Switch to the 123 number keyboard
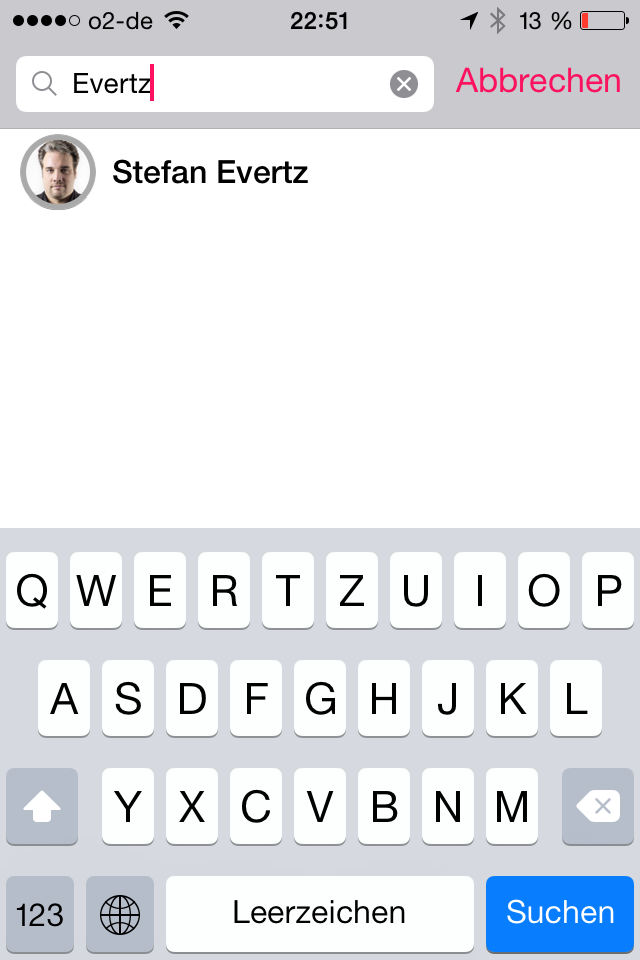This screenshot has width=640, height=960. pos(40,914)
